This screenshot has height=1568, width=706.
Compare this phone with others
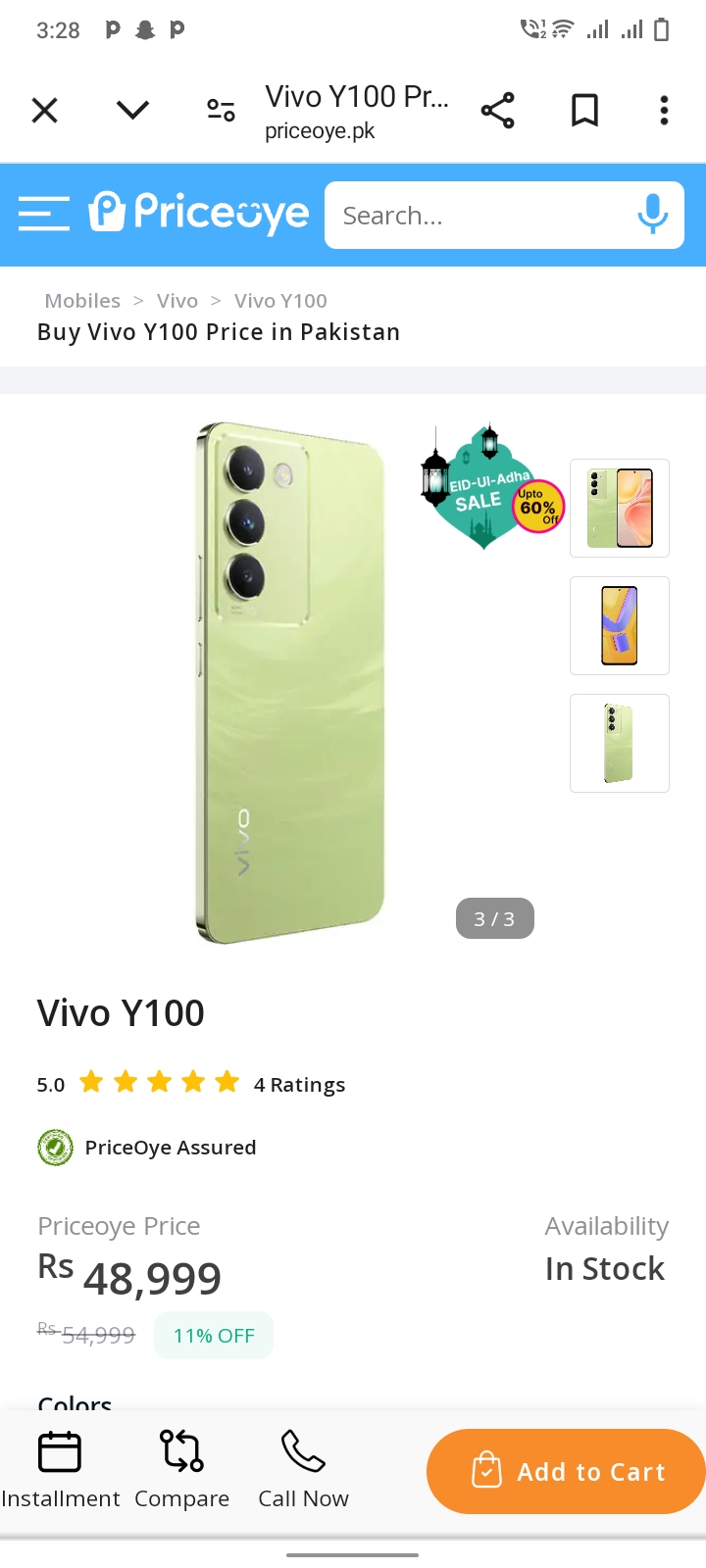pos(181,1470)
